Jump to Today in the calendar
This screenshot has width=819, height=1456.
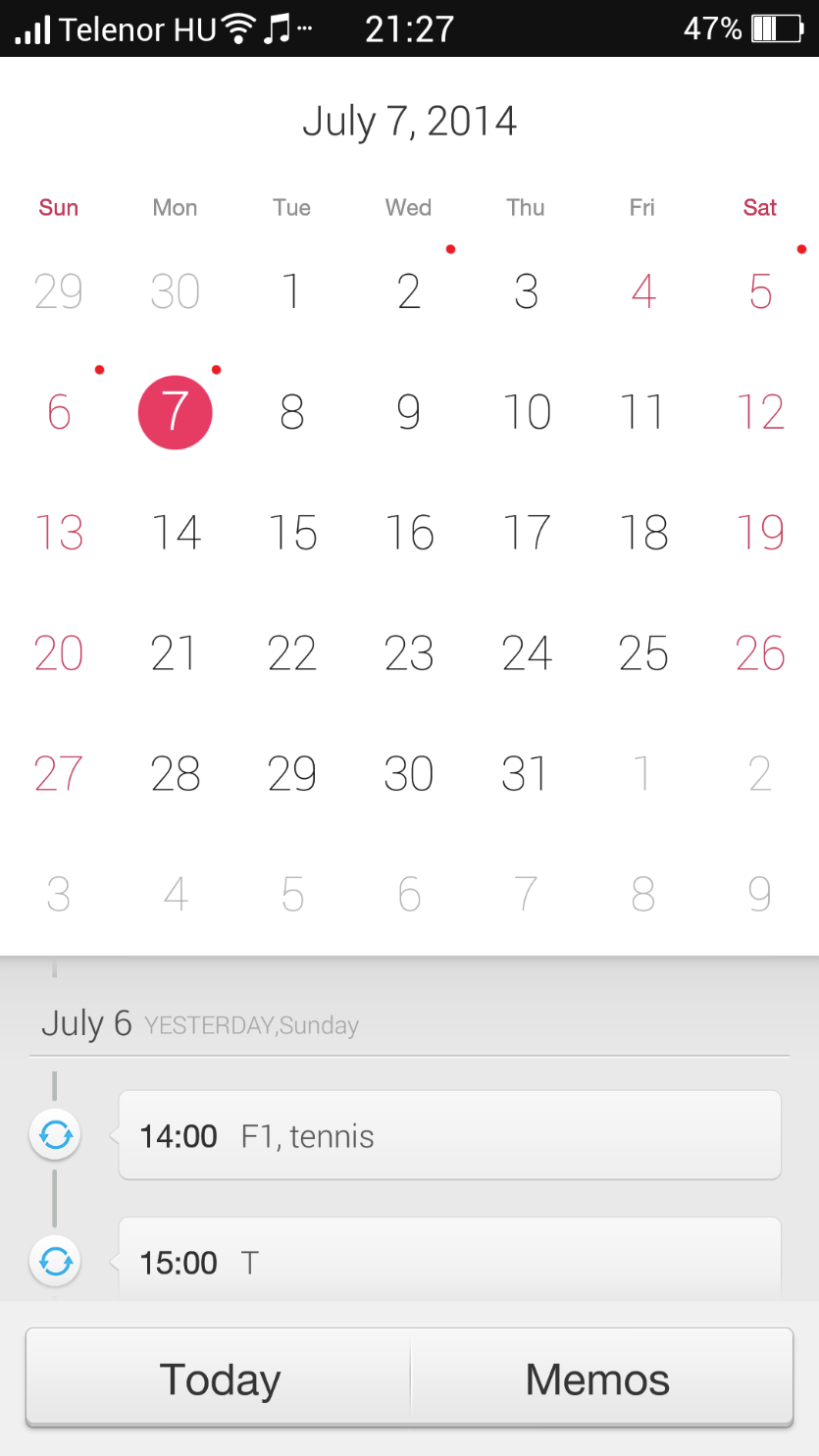[x=219, y=1378]
